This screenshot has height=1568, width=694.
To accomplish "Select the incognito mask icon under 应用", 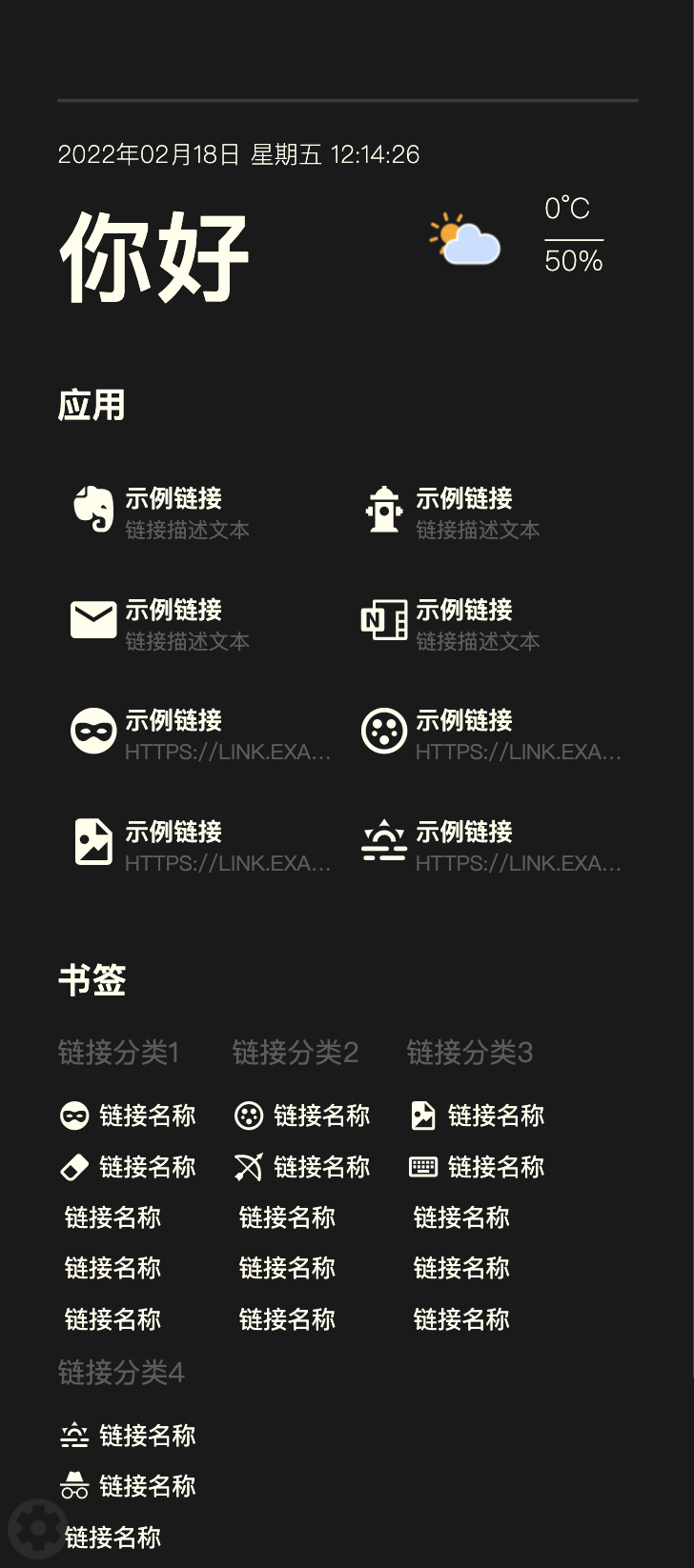I will tap(92, 732).
